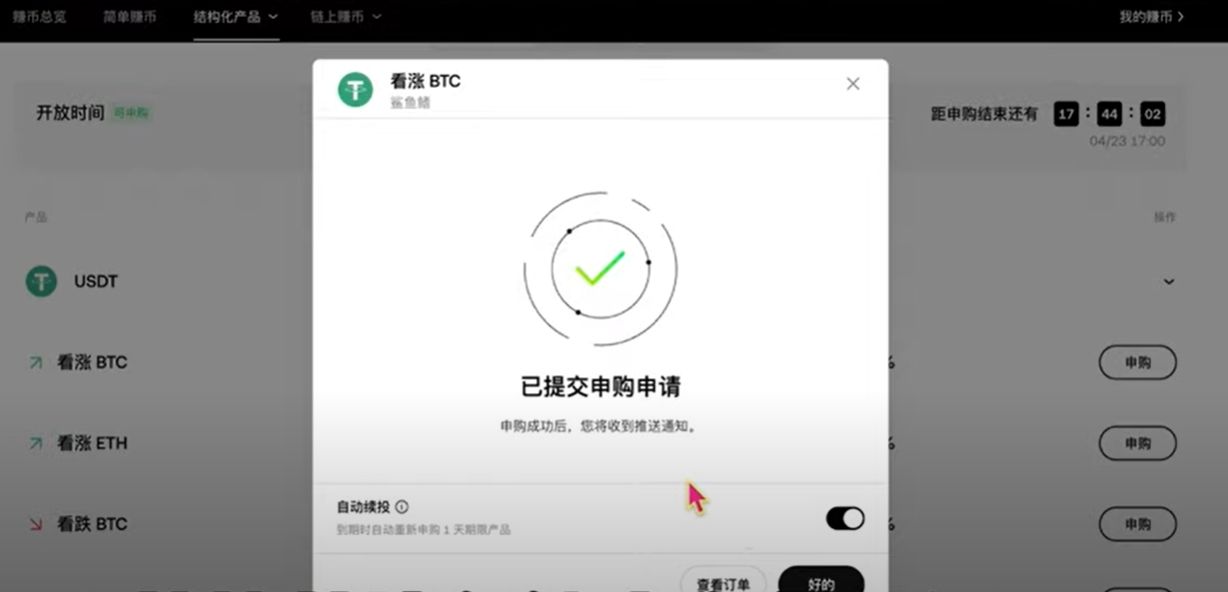Confirm with the 好的 button

[821, 582]
